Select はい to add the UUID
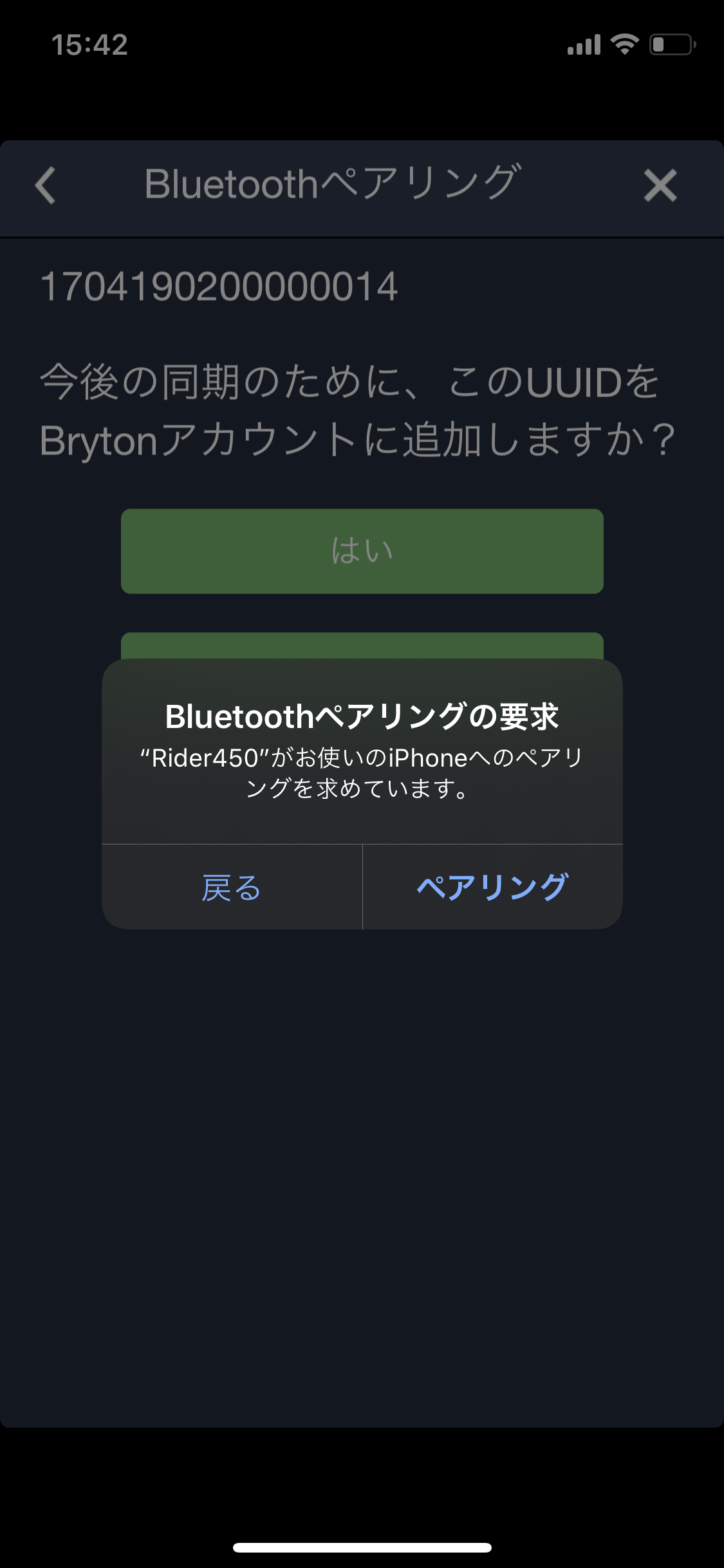The height and width of the screenshot is (1568, 724). pyautogui.click(x=362, y=551)
